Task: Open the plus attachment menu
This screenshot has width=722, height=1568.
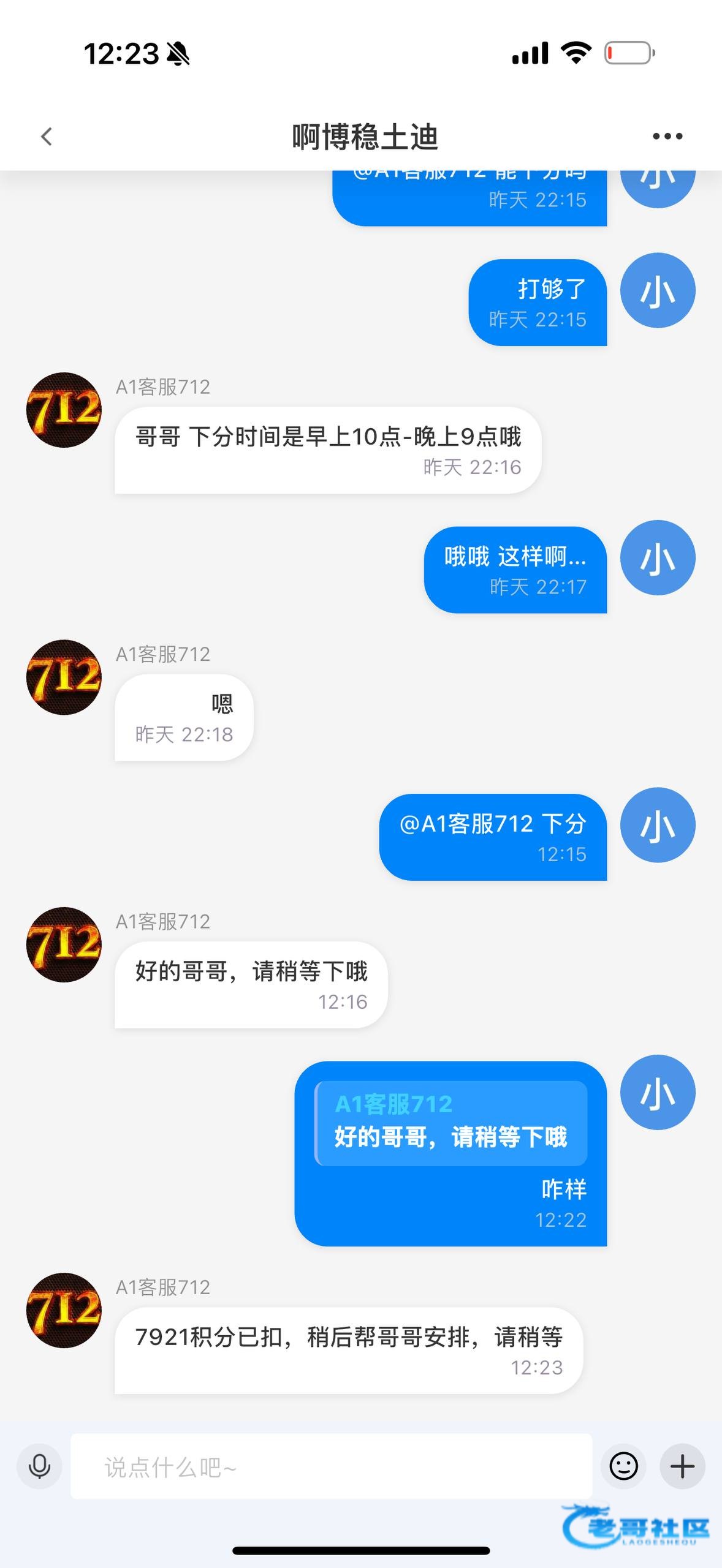Action: tap(682, 1466)
